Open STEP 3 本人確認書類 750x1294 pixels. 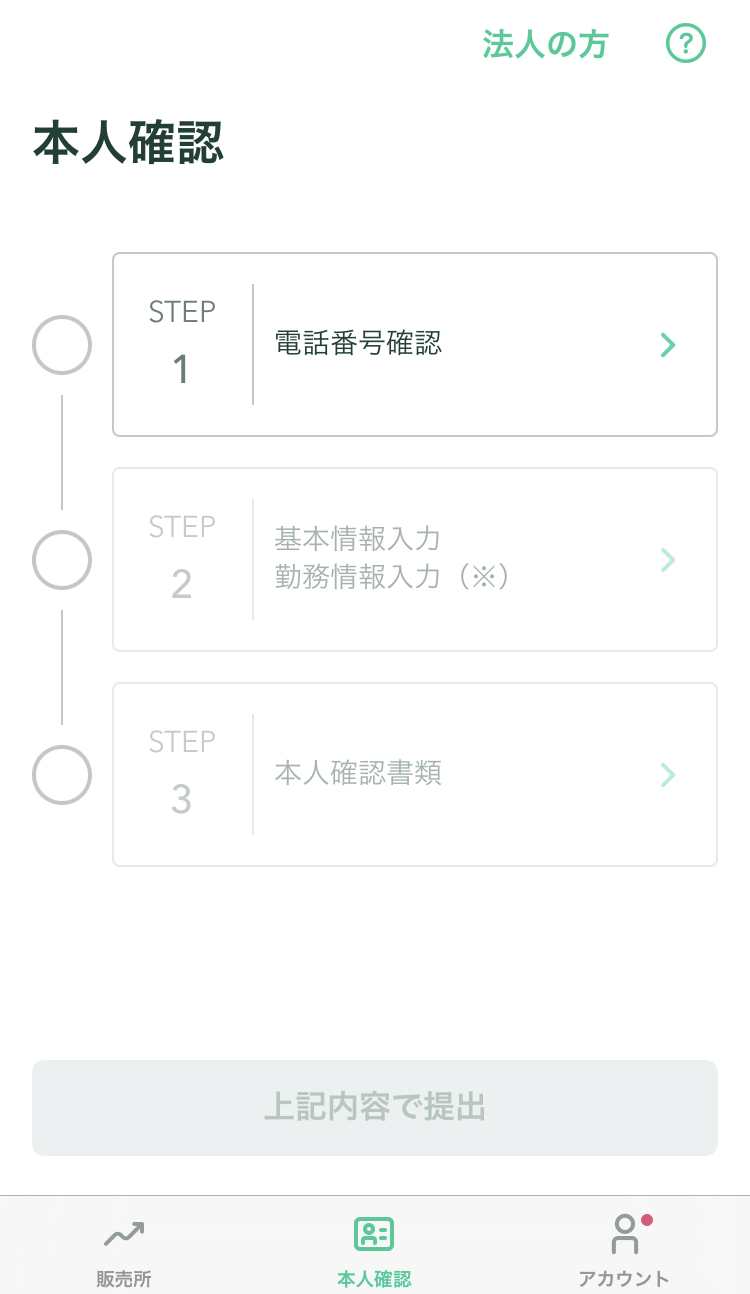point(415,775)
